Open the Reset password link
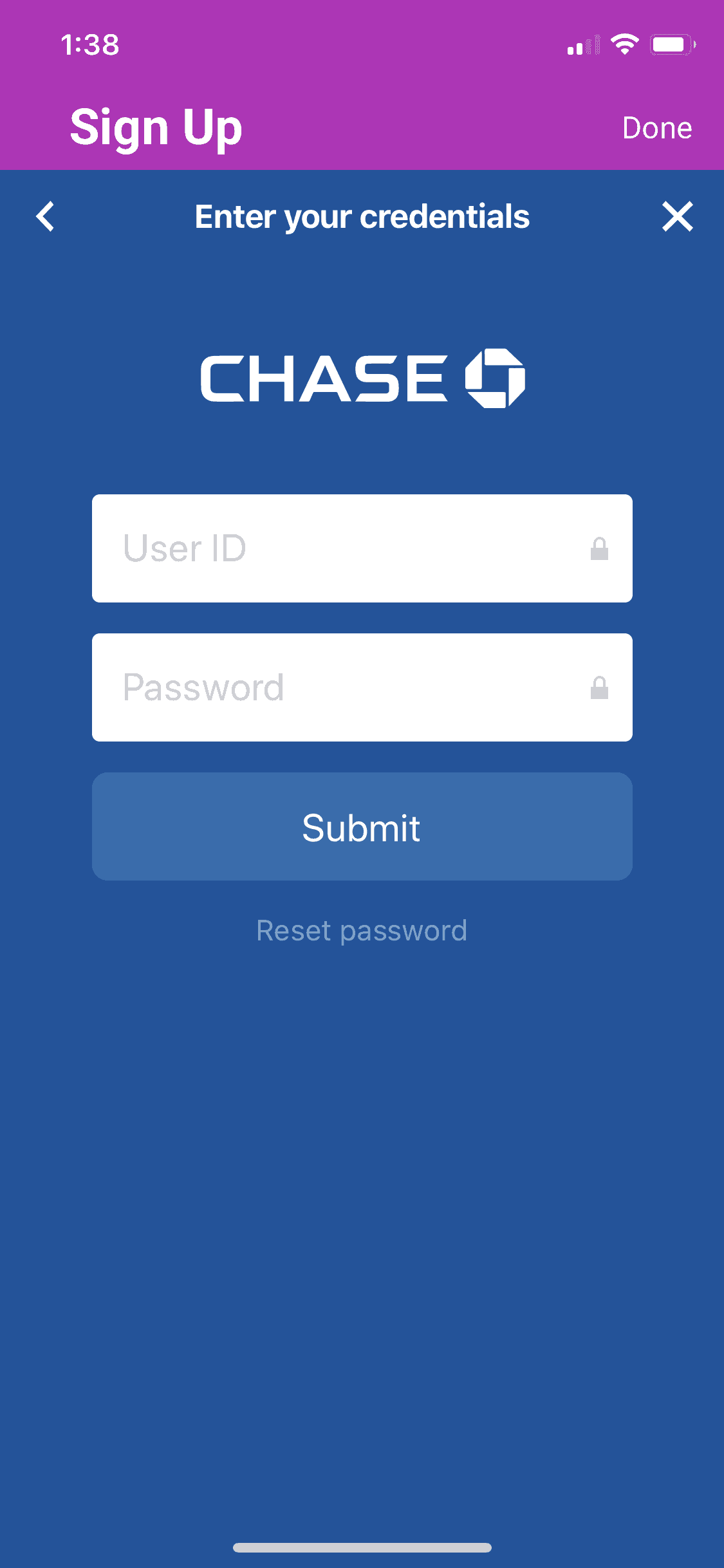This screenshot has height=1568, width=724. tap(362, 931)
